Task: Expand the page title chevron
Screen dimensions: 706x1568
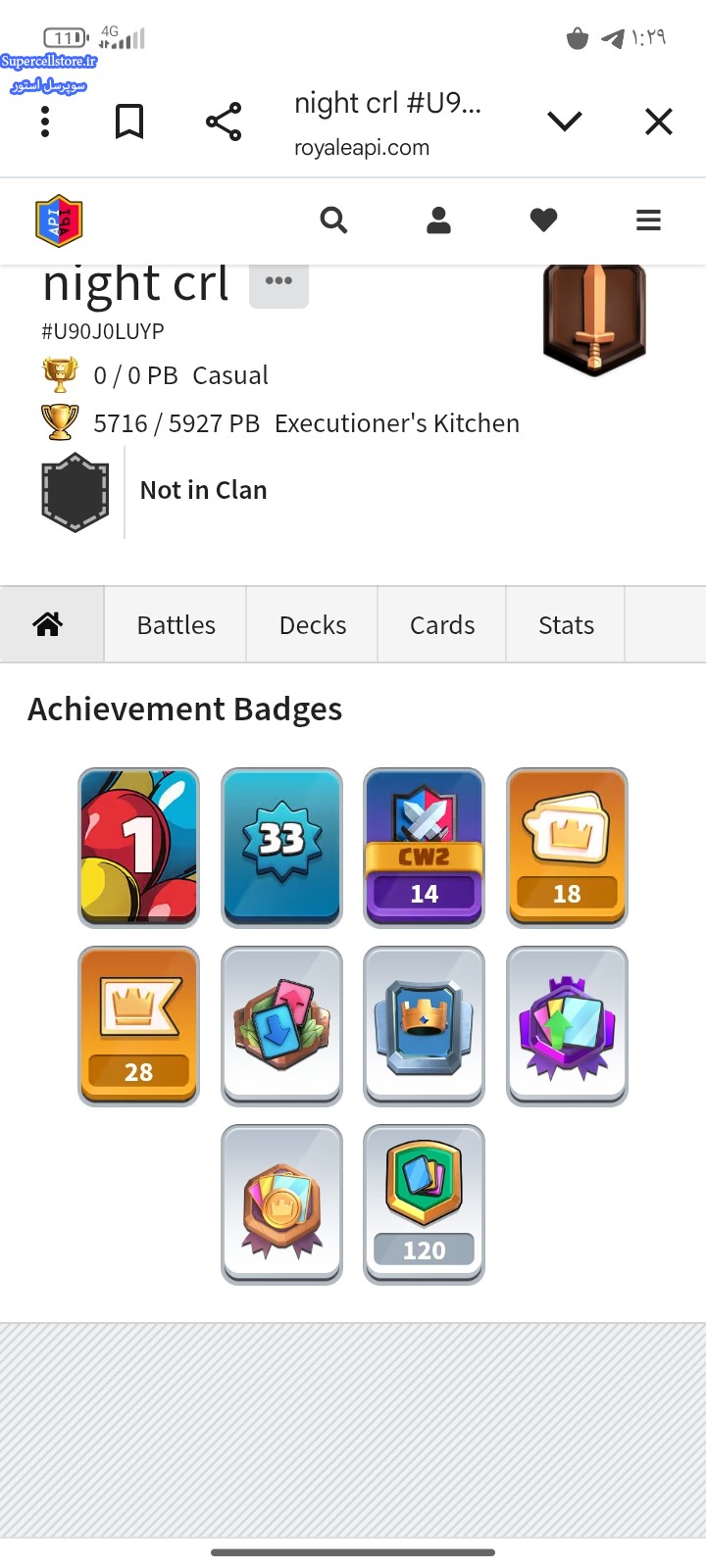Action: (x=565, y=122)
